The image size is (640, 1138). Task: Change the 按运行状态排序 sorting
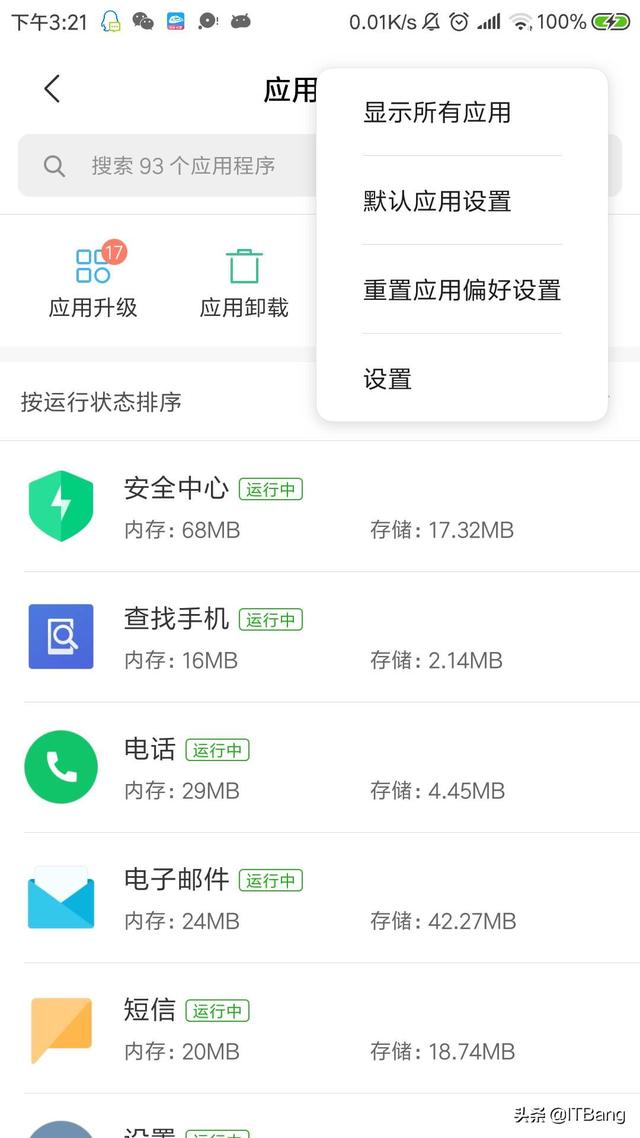[101, 401]
